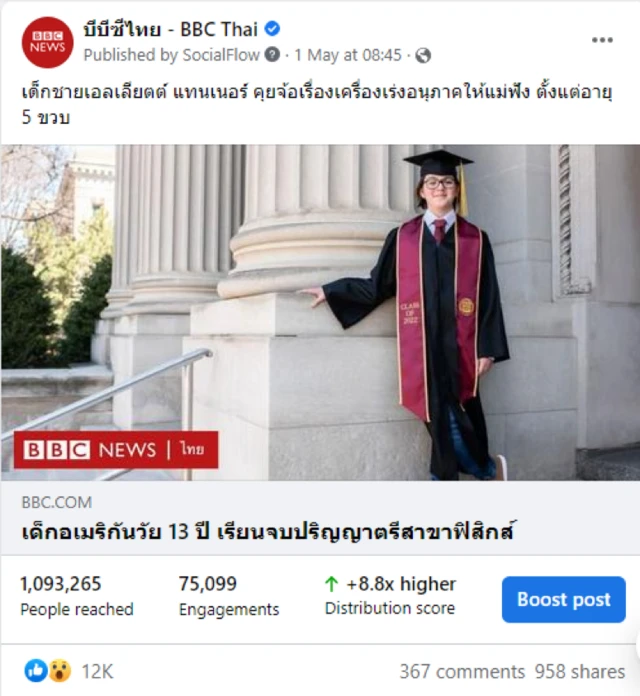The image size is (640, 696).
Task: Open the BBC News profile picture
Action: point(47,42)
